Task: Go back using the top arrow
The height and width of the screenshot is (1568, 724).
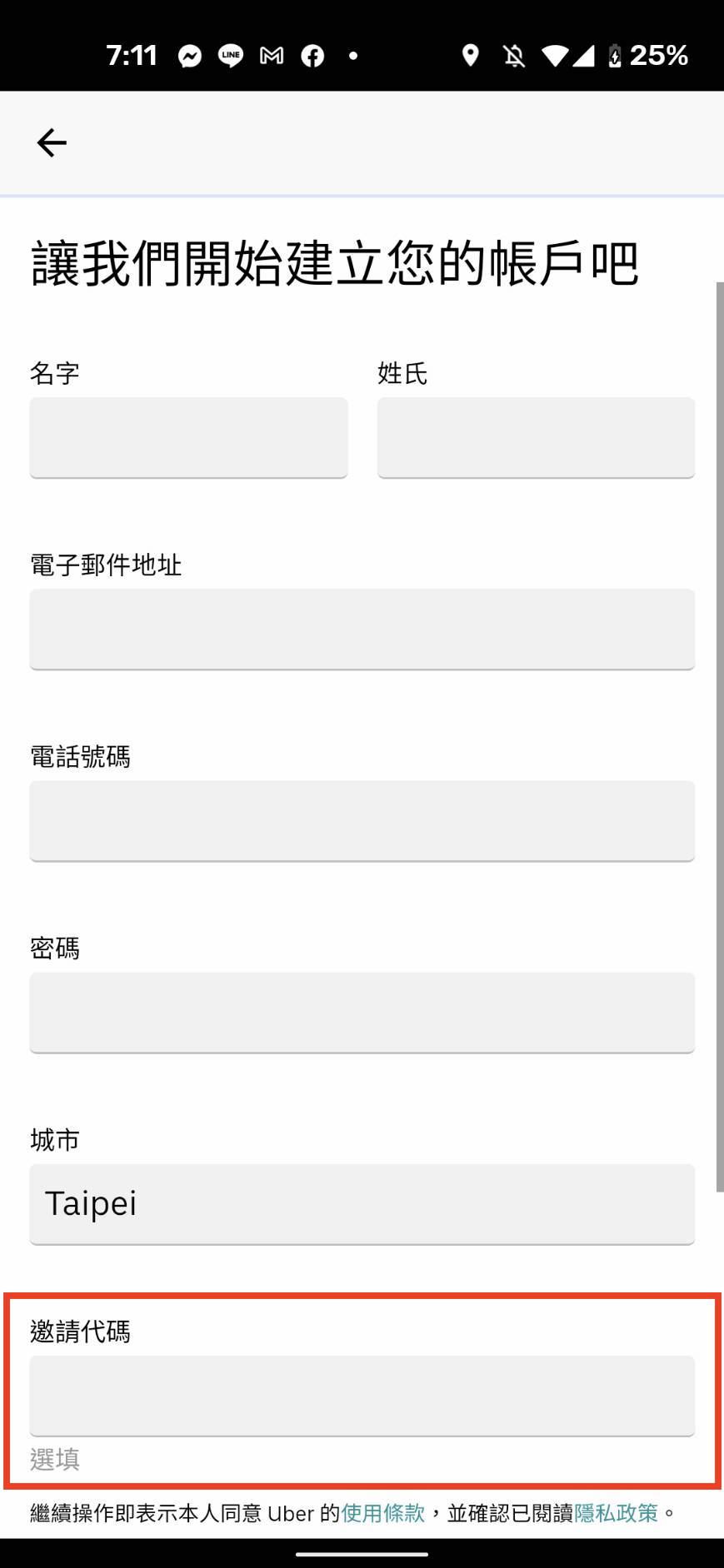Action: point(52,143)
